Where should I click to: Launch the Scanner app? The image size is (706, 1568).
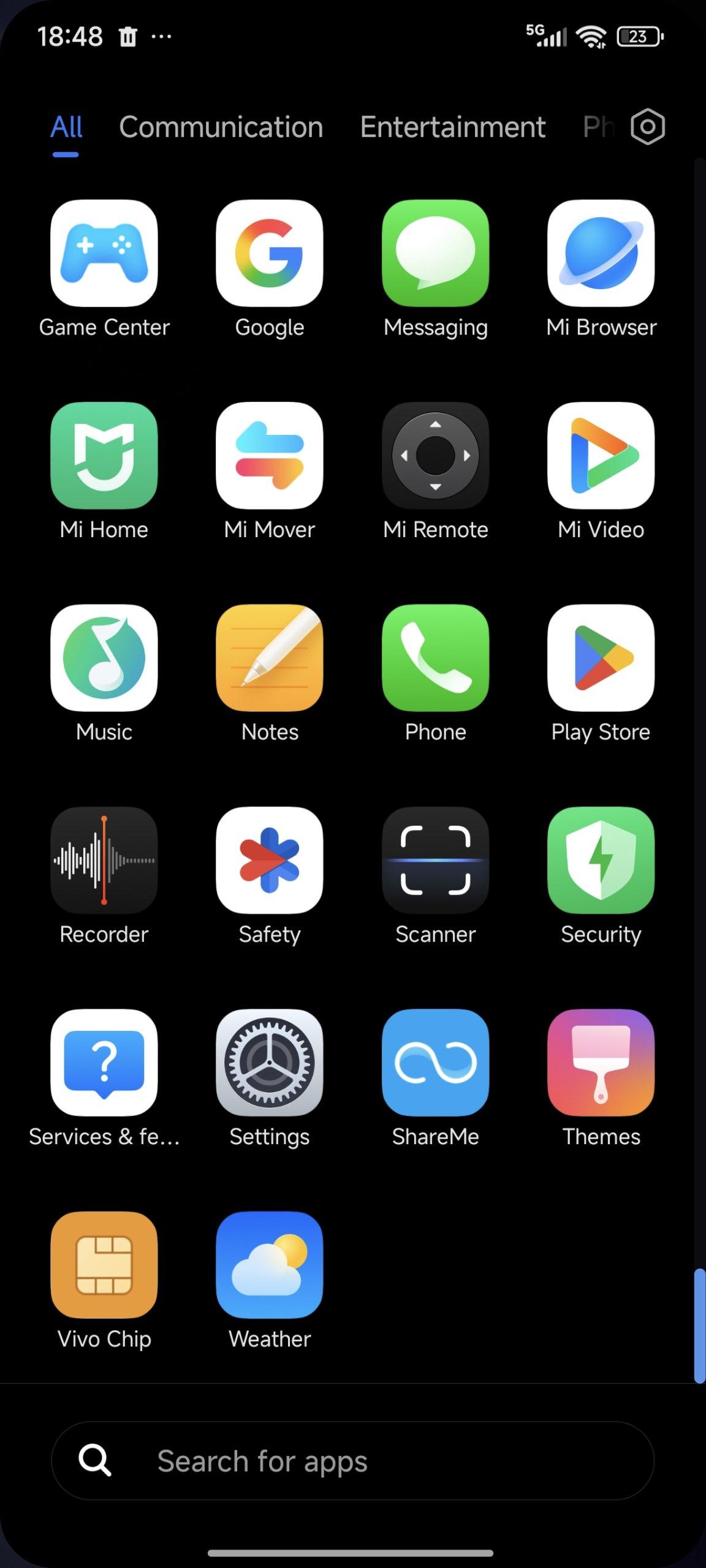click(435, 859)
